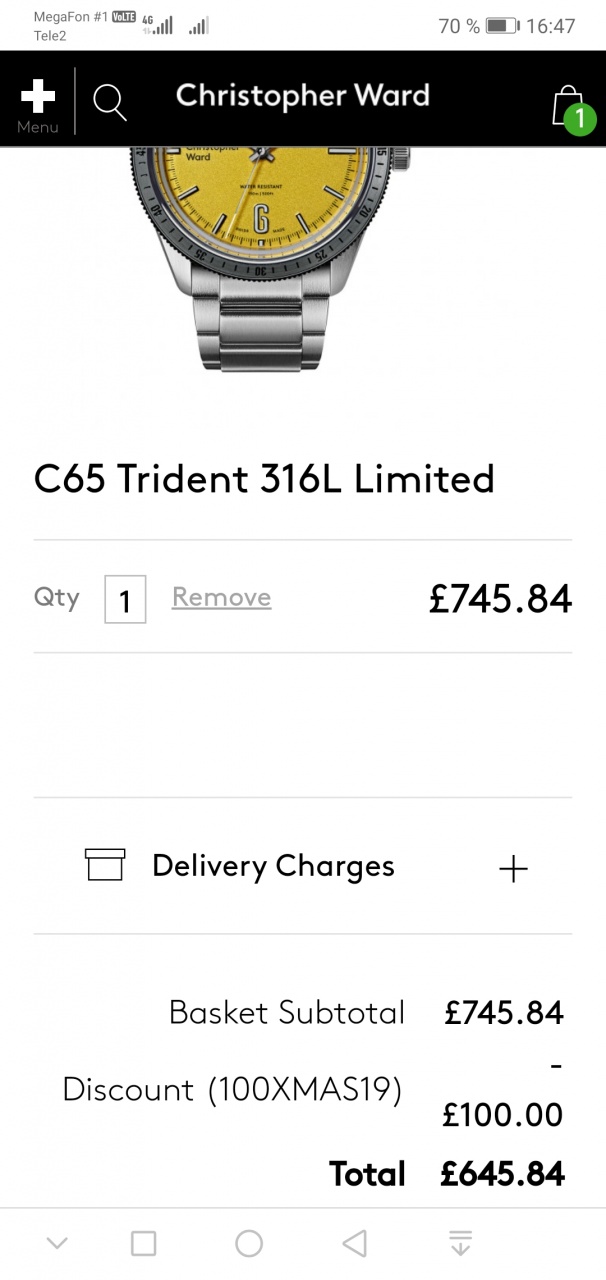Edit the Qty quantity field
The width and height of the screenshot is (606, 1280).
[125, 600]
